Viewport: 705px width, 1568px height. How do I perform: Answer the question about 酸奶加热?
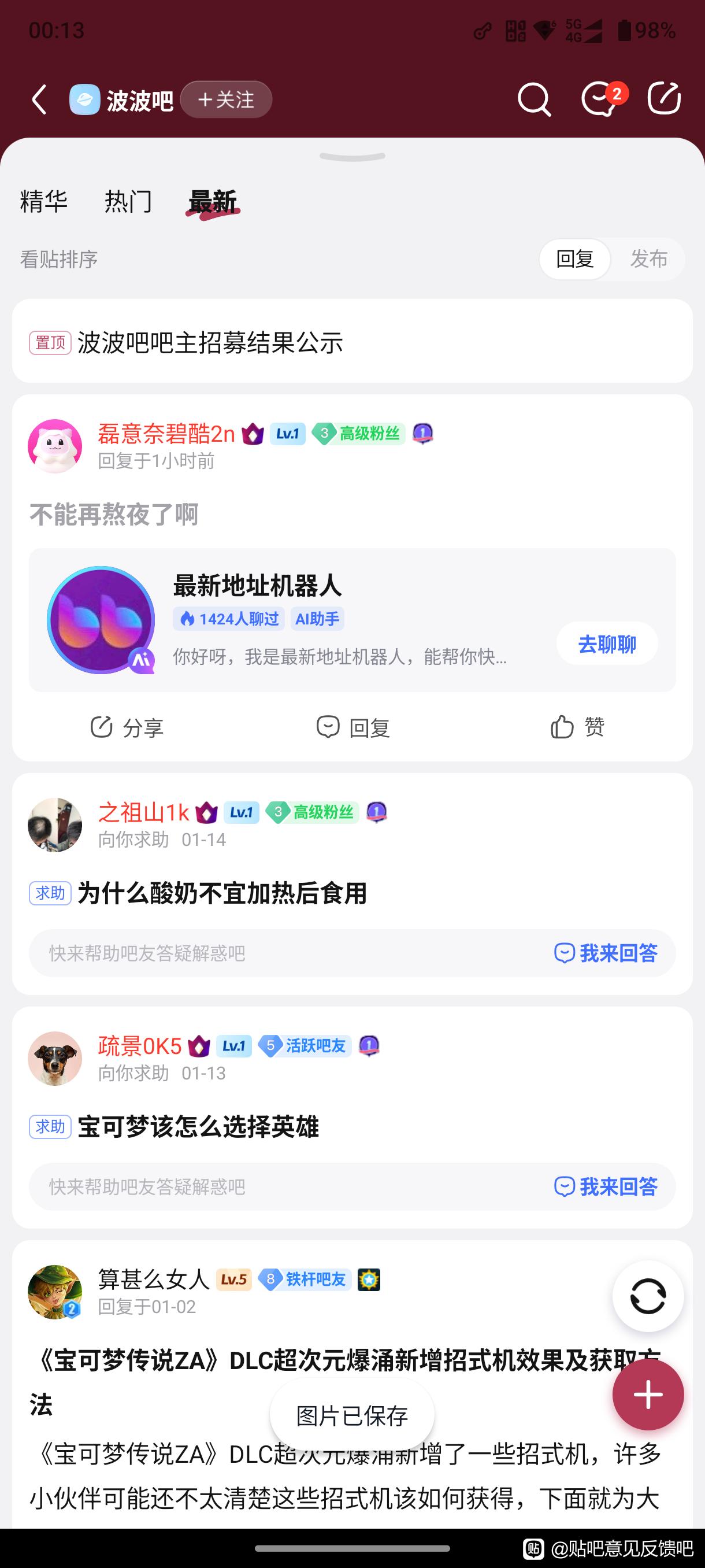pos(606,953)
